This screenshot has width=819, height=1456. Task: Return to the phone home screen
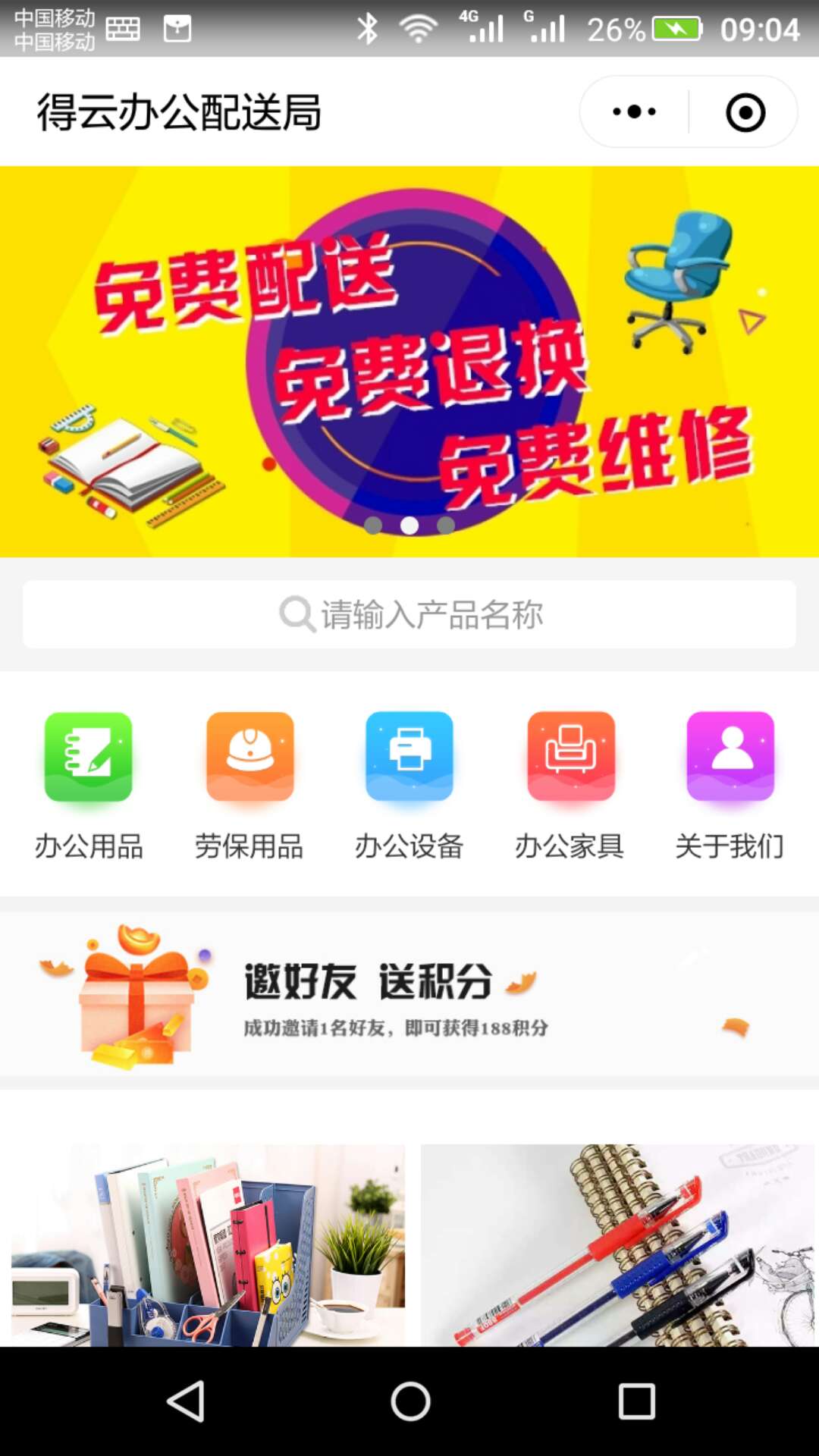pos(410,1400)
